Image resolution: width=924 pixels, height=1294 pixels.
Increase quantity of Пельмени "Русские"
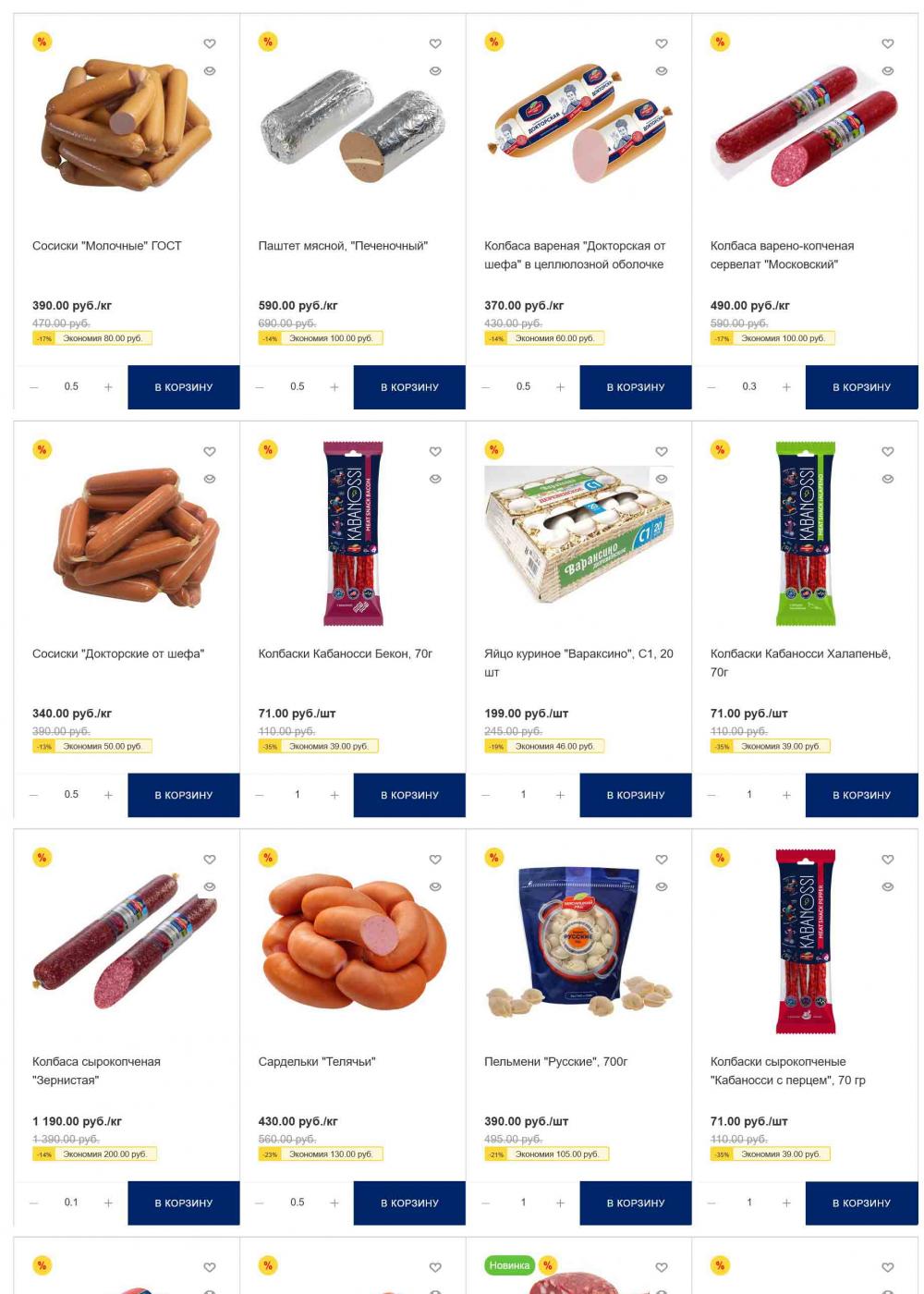(x=560, y=1202)
